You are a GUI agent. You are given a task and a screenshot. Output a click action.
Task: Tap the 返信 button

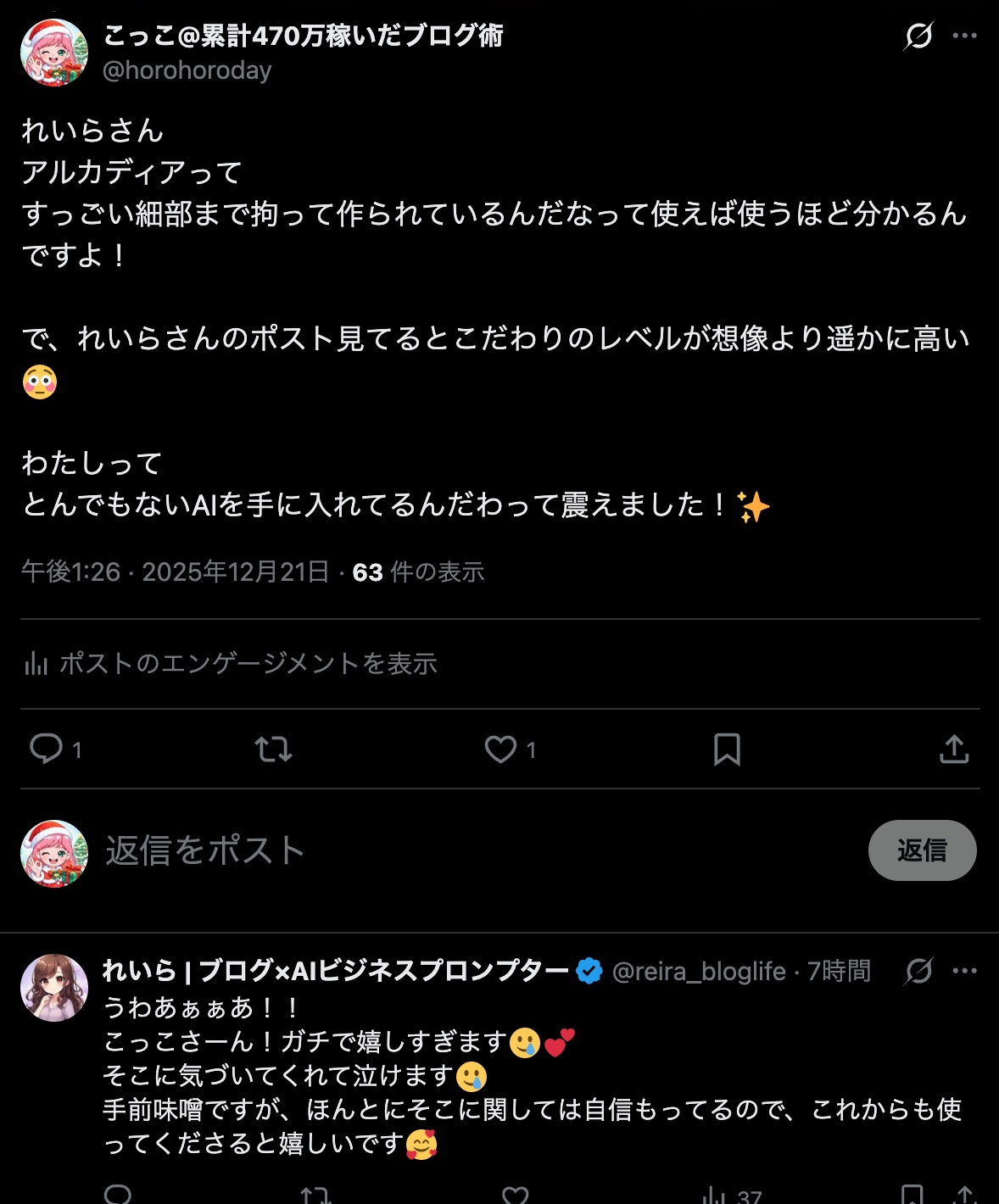click(922, 850)
